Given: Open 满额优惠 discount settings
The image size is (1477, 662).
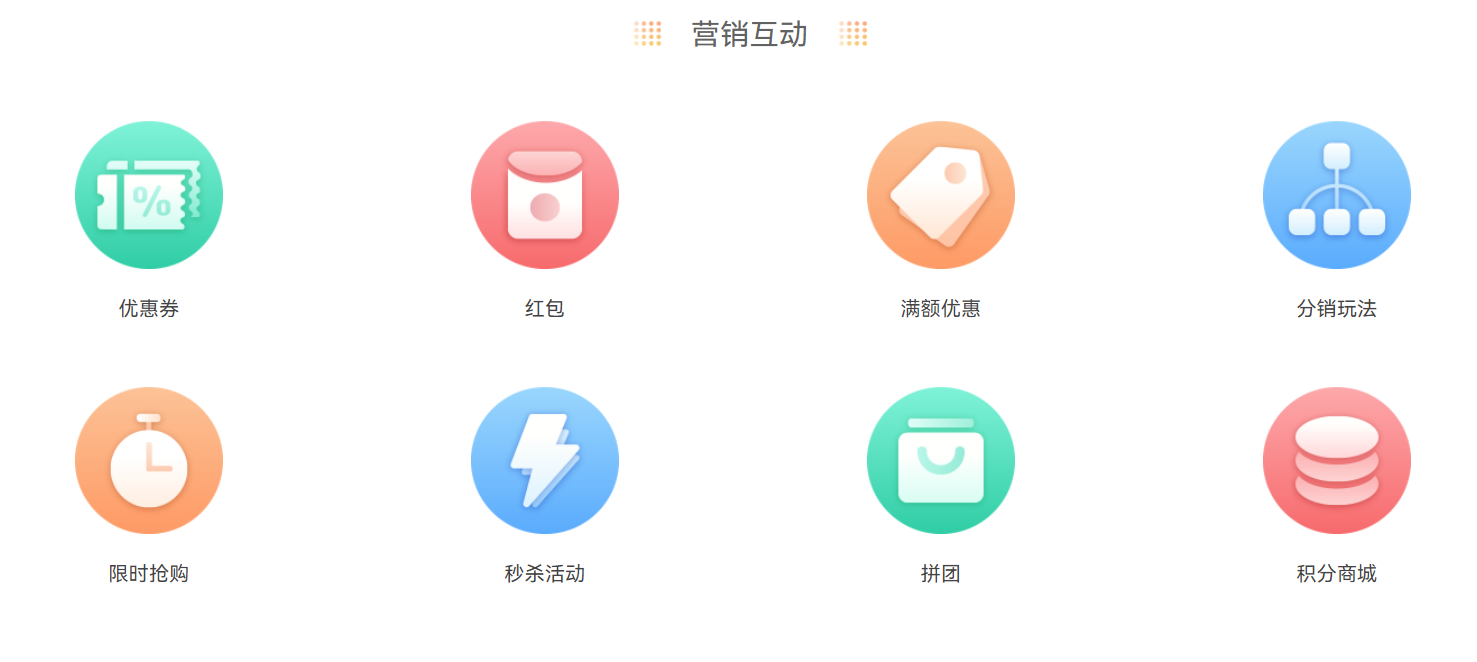Looking at the screenshot, I should [941, 196].
